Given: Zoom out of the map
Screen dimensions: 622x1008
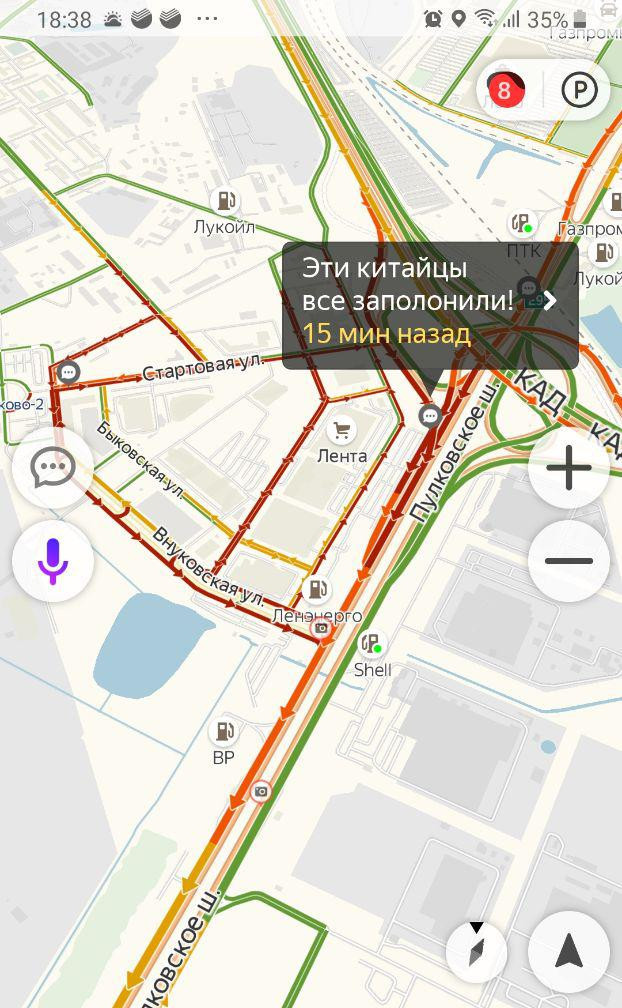Looking at the screenshot, I should click(569, 561).
